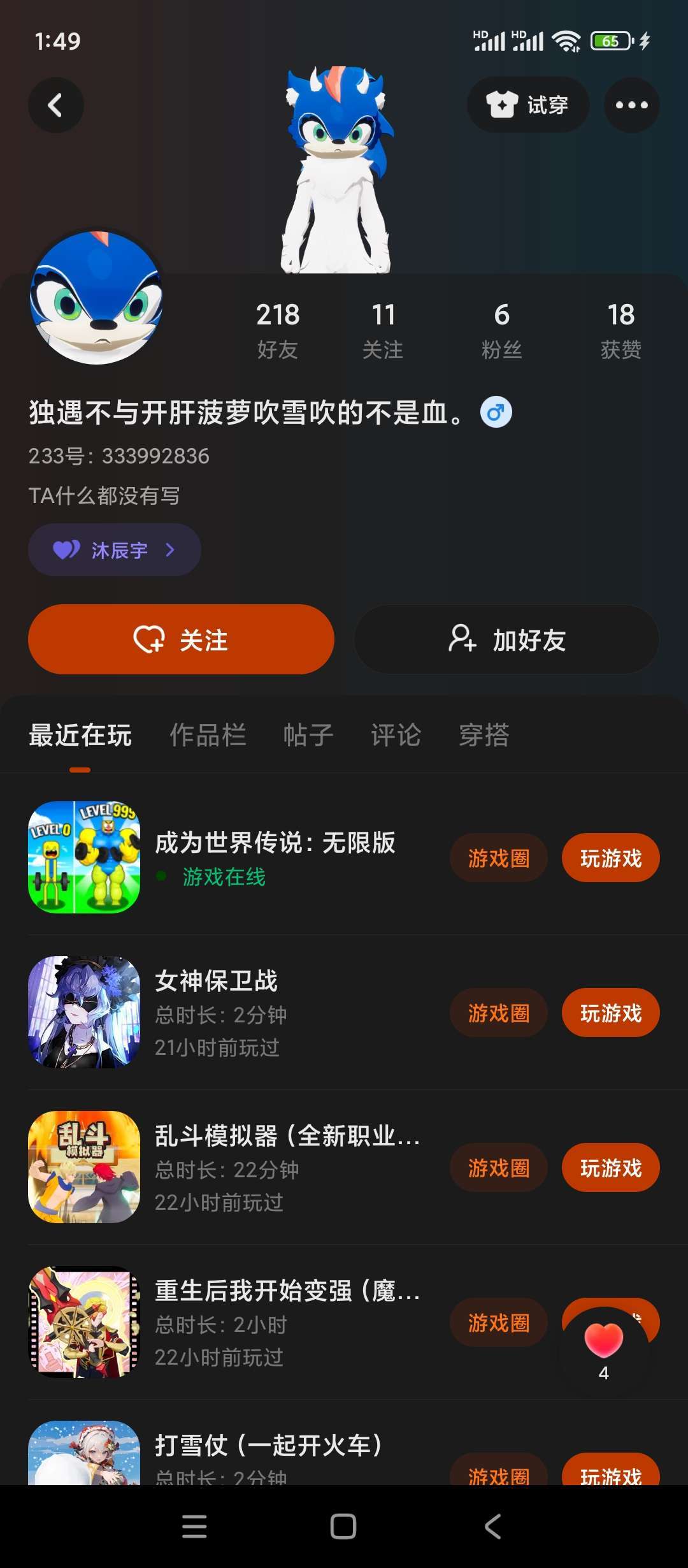This screenshot has width=688, height=1568.
Task: Follow this user with 关注
Action: click(181, 639)
